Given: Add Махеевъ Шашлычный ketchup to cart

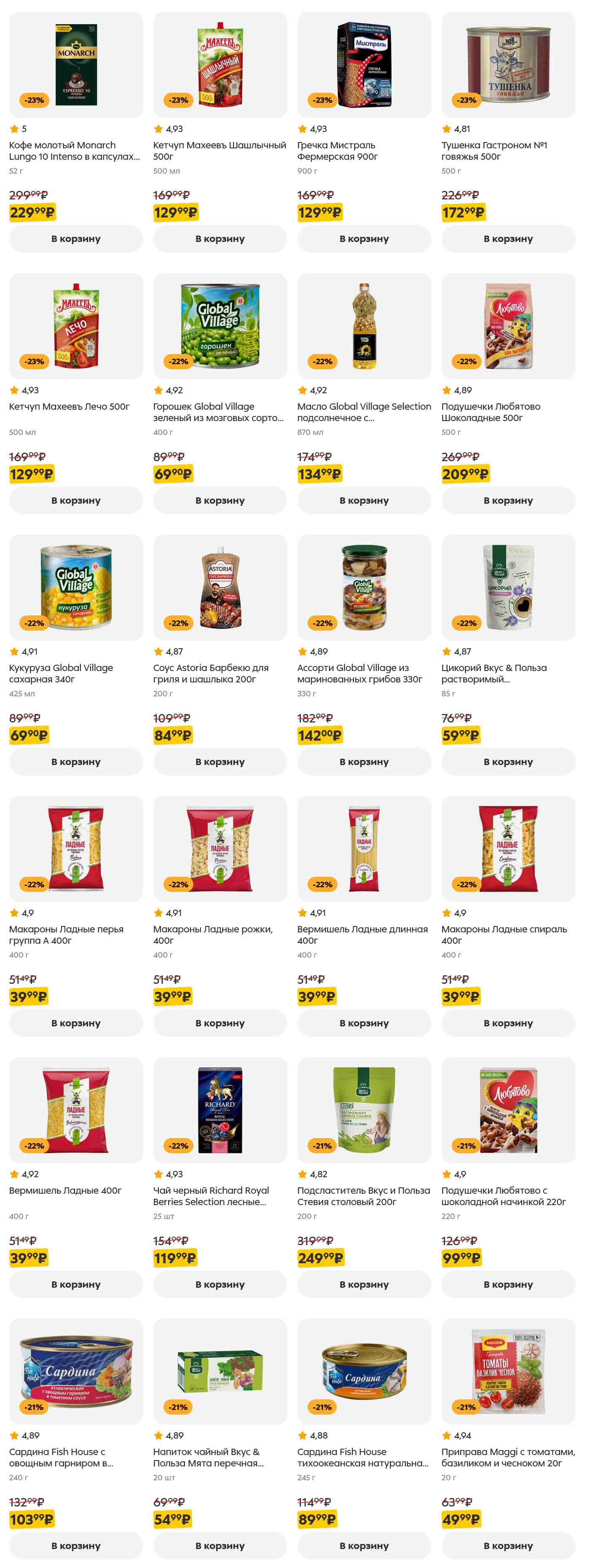Looking at the screenshot, I should click(220, 239).
